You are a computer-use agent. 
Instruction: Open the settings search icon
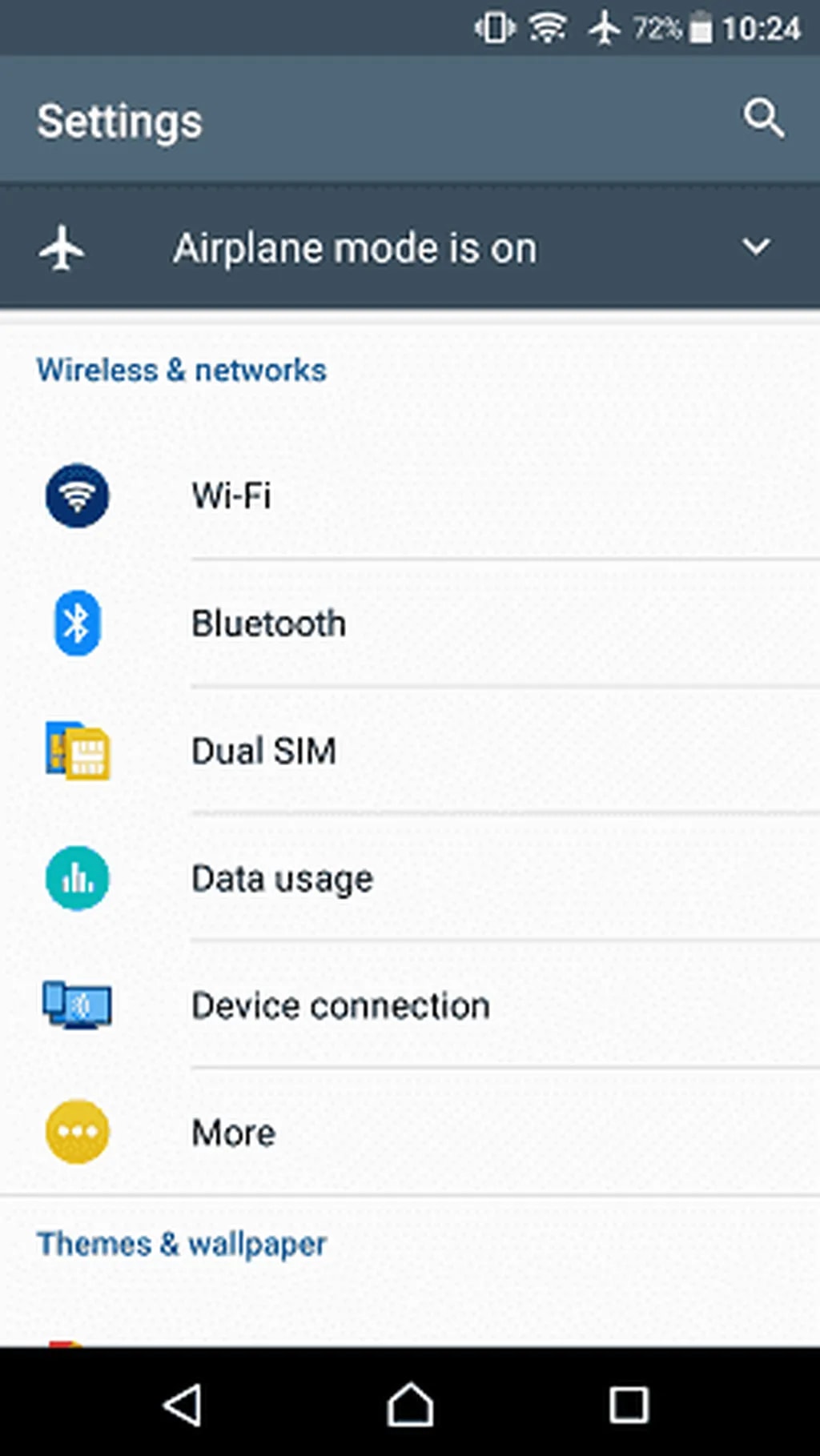[763, 119]
